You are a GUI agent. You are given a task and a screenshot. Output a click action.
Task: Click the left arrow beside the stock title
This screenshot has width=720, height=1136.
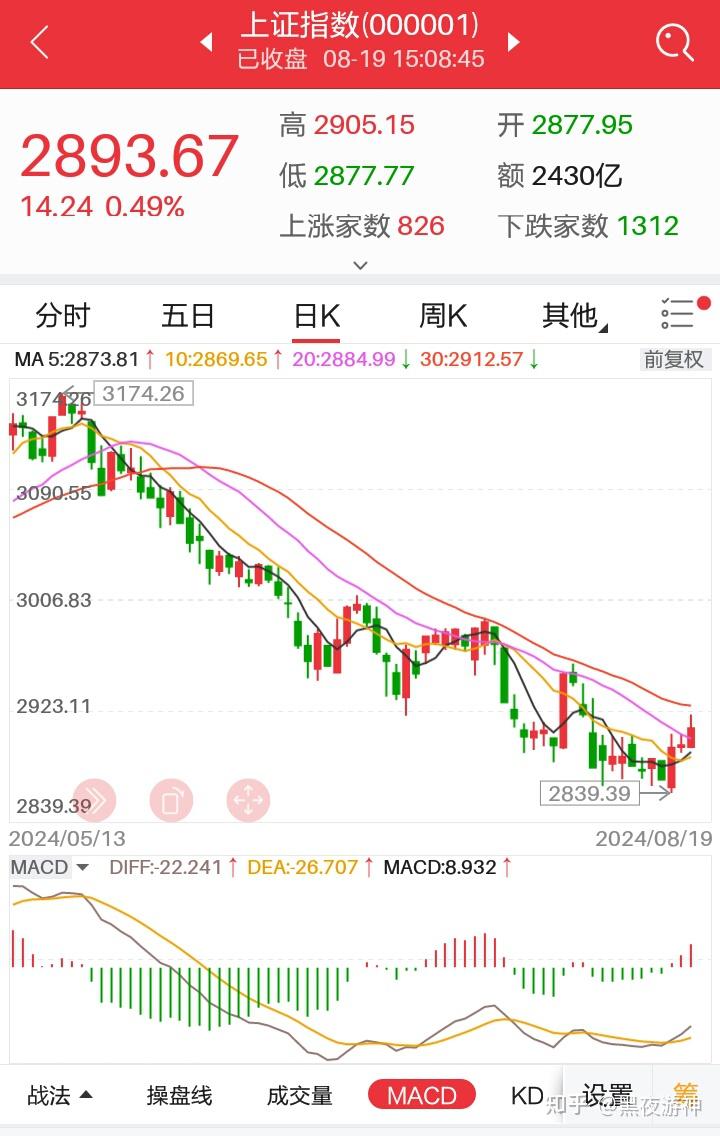207,43
